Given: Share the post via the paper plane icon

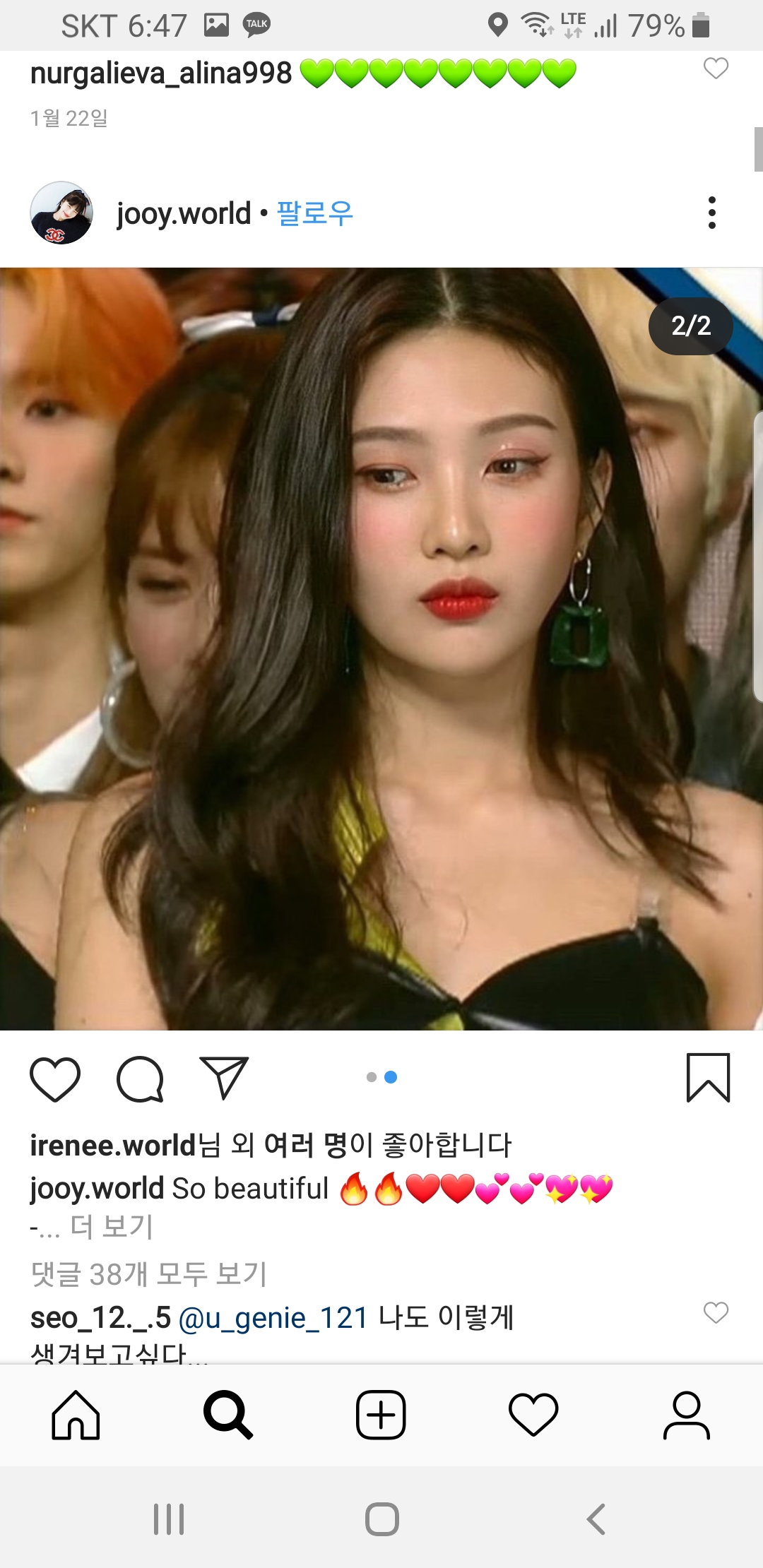Looking at the screenshot, I should tap(224, 1077).
